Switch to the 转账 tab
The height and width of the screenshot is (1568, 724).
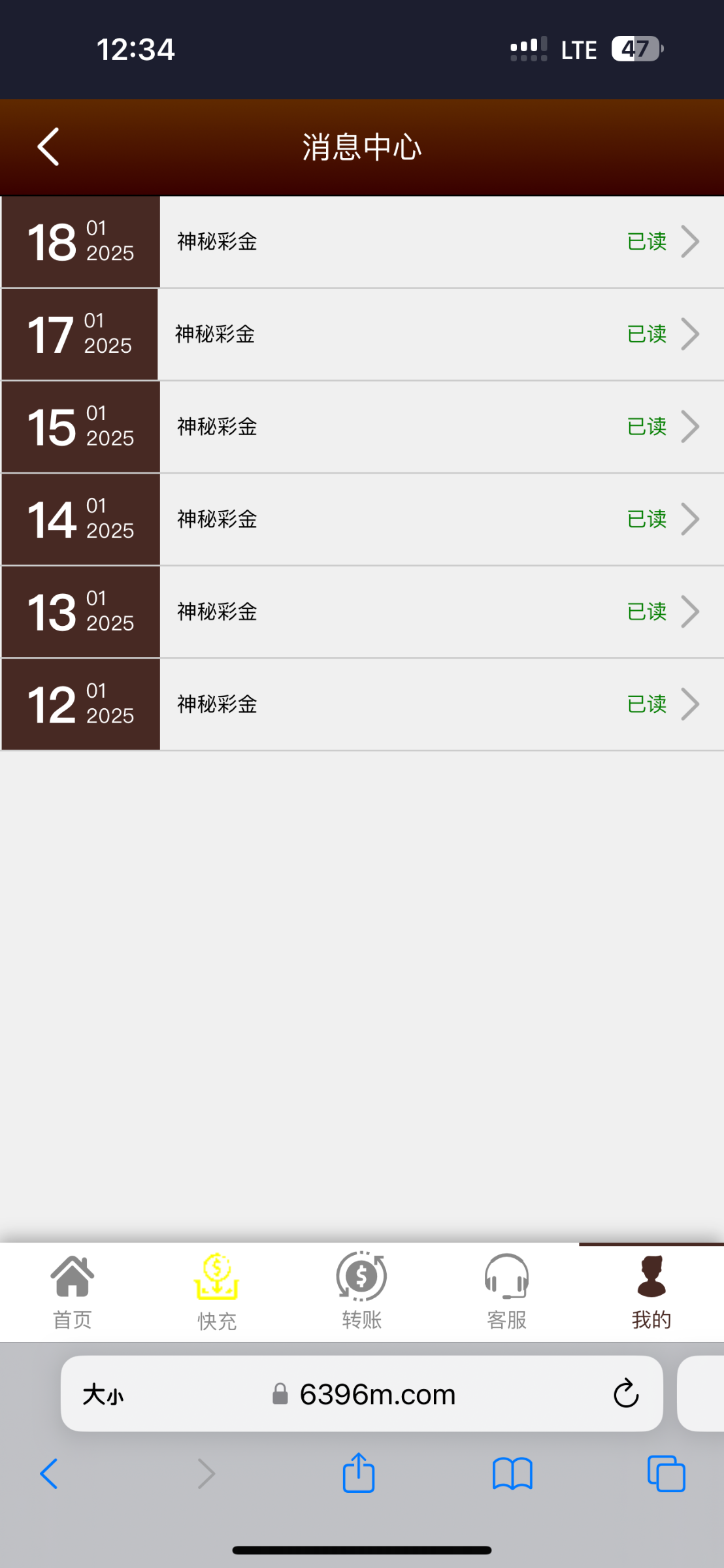[361, 1292]
